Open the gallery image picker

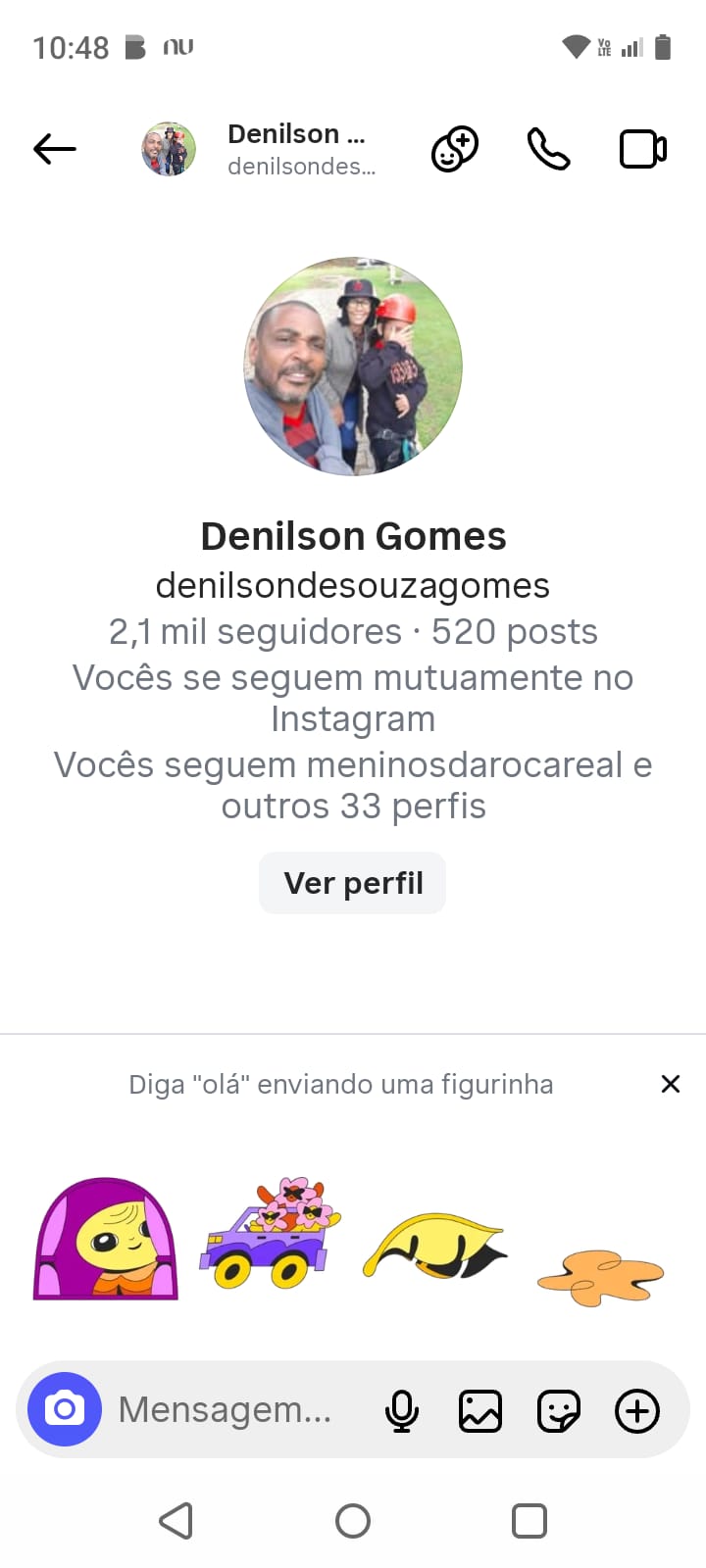pyautogui.click(x=480, y=1411)
